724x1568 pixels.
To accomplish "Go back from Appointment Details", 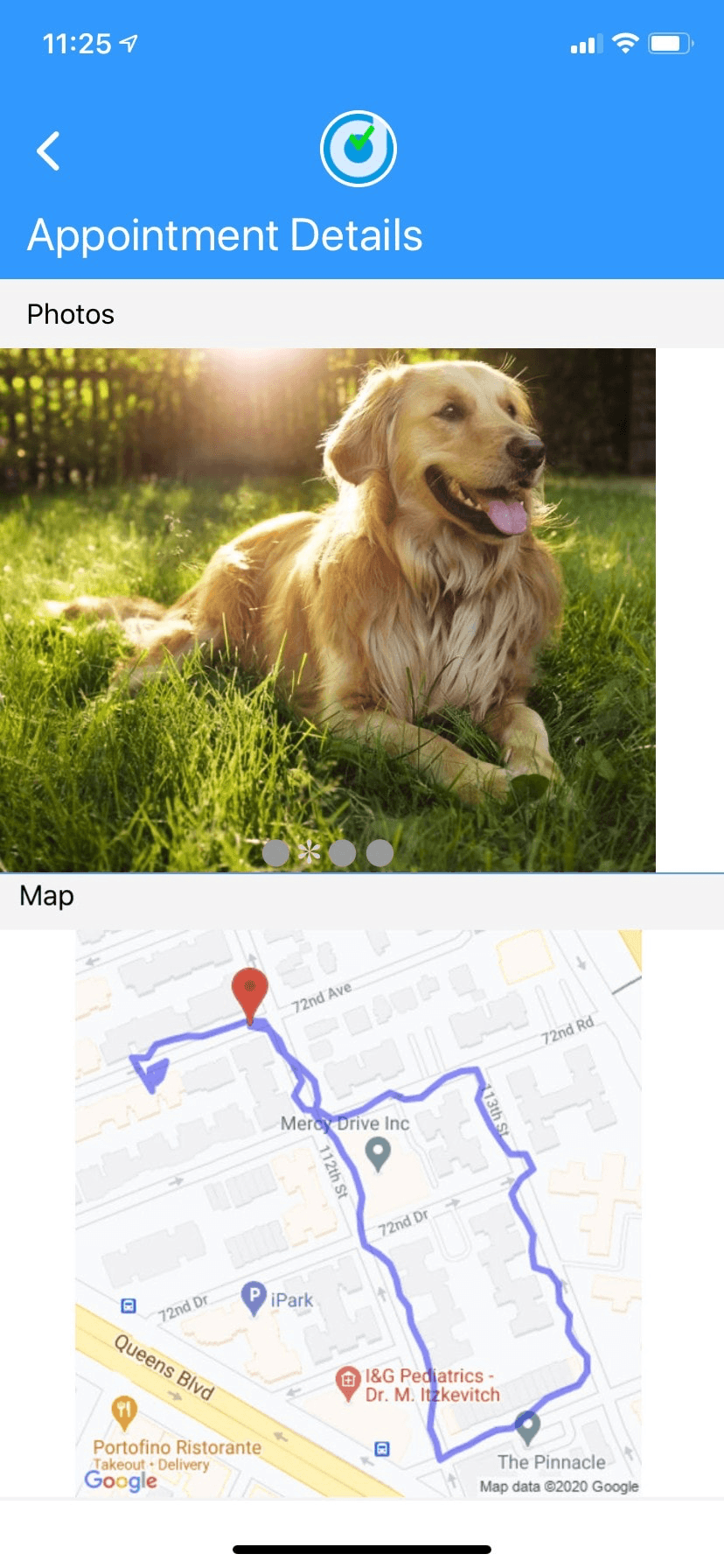I will (49, 151).
